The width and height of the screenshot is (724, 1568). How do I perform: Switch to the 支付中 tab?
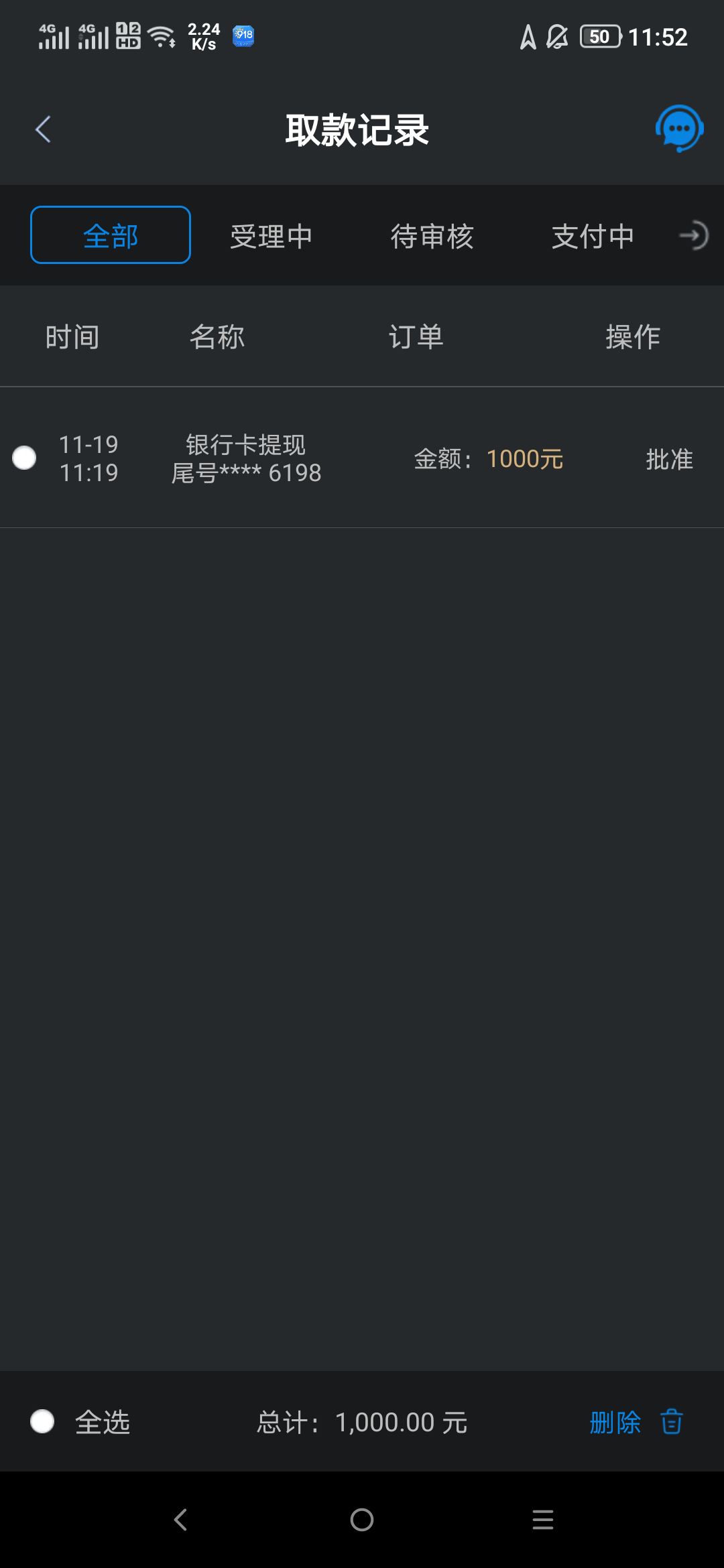point(593,235)
